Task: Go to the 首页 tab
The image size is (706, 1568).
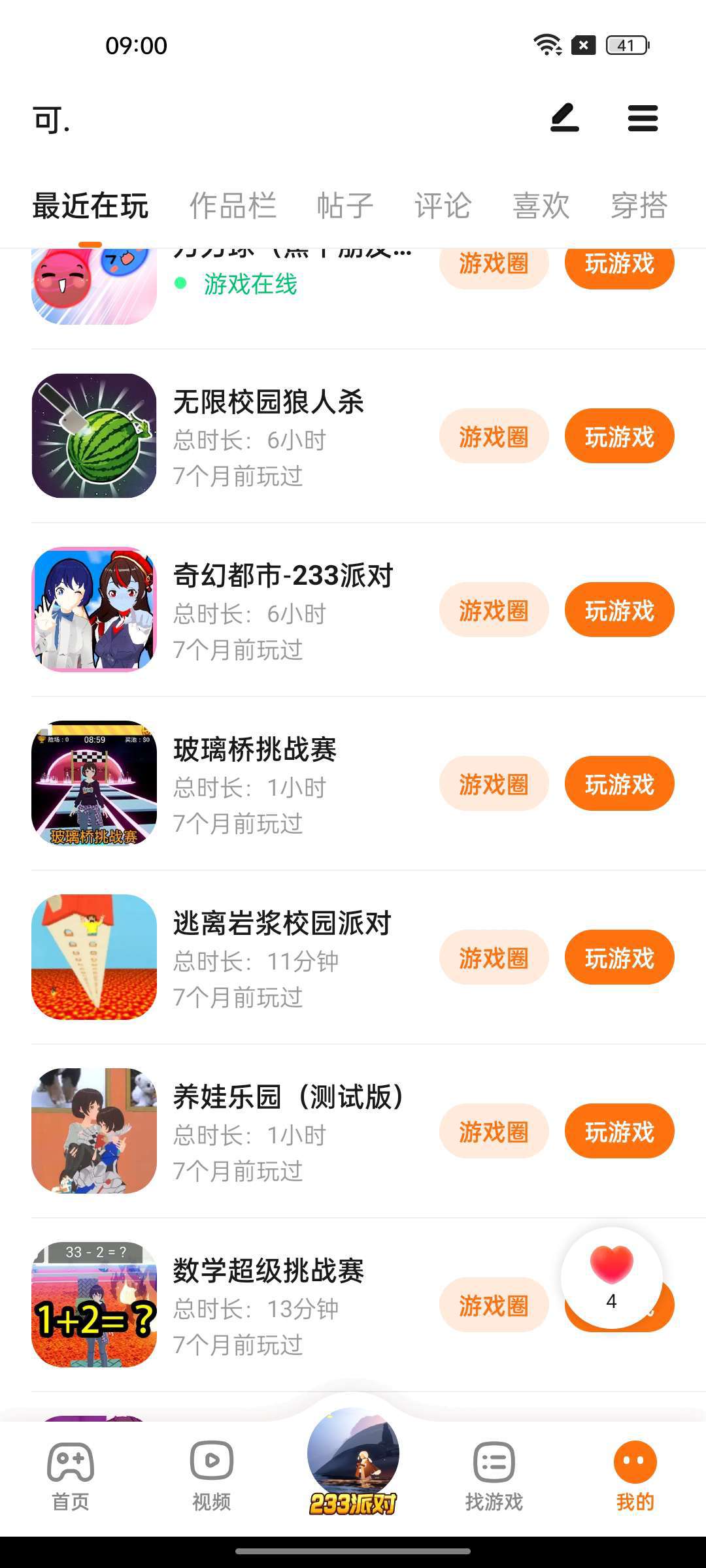Action: 71,1475
